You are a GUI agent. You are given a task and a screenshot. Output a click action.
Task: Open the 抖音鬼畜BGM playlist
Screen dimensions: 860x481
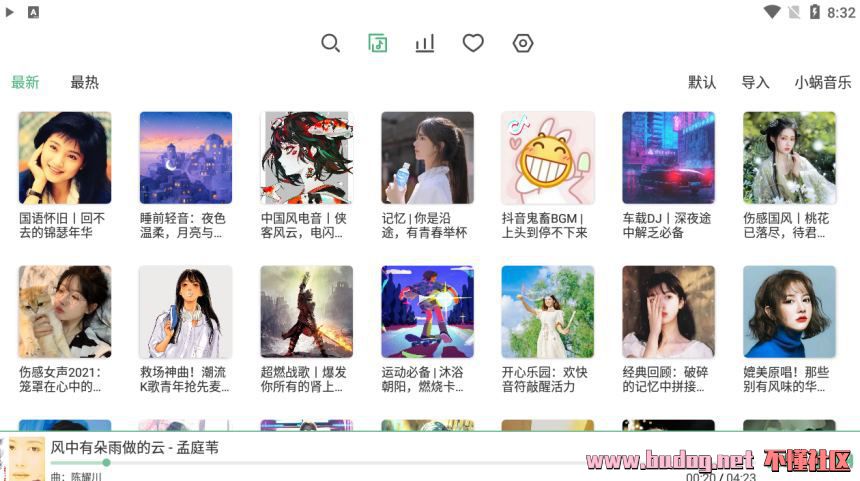tap(548, 158)
